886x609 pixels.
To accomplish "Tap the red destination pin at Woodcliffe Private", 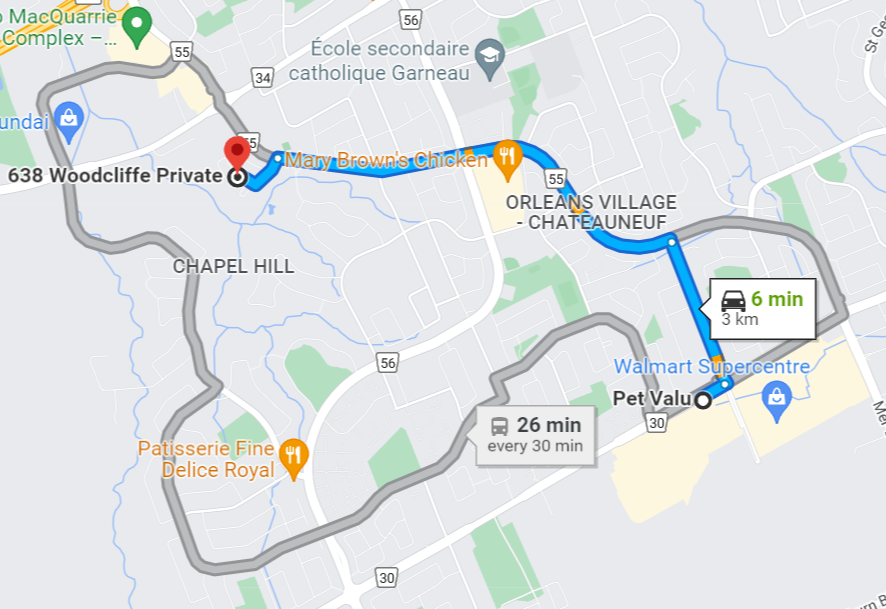I will (237, 153).
